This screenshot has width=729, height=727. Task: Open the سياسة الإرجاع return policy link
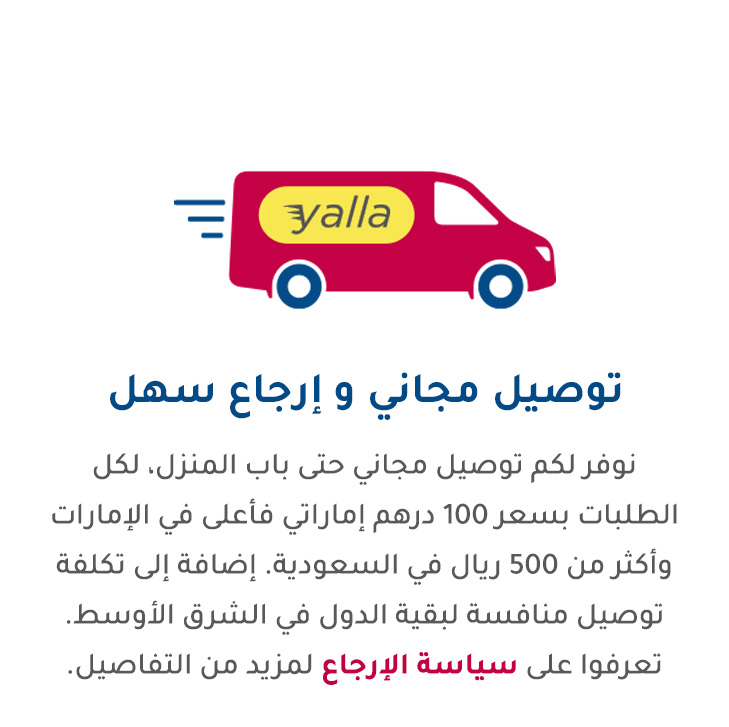point(419,665)
